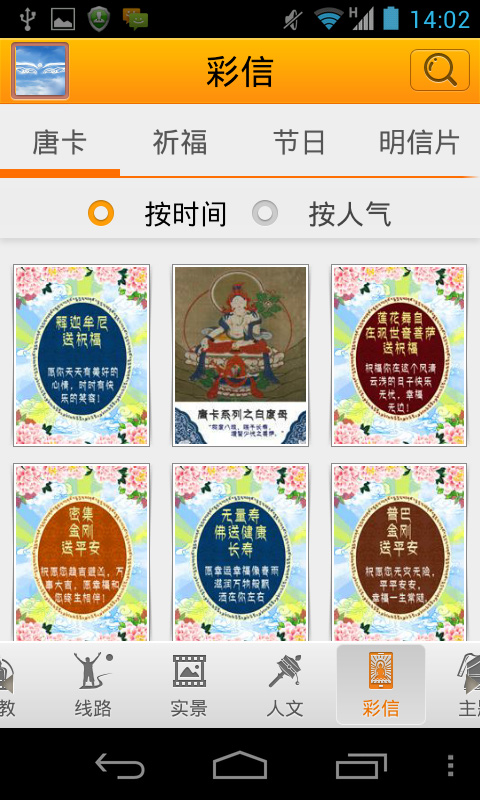Switch to the 祈福 tab

pos(180,142)
